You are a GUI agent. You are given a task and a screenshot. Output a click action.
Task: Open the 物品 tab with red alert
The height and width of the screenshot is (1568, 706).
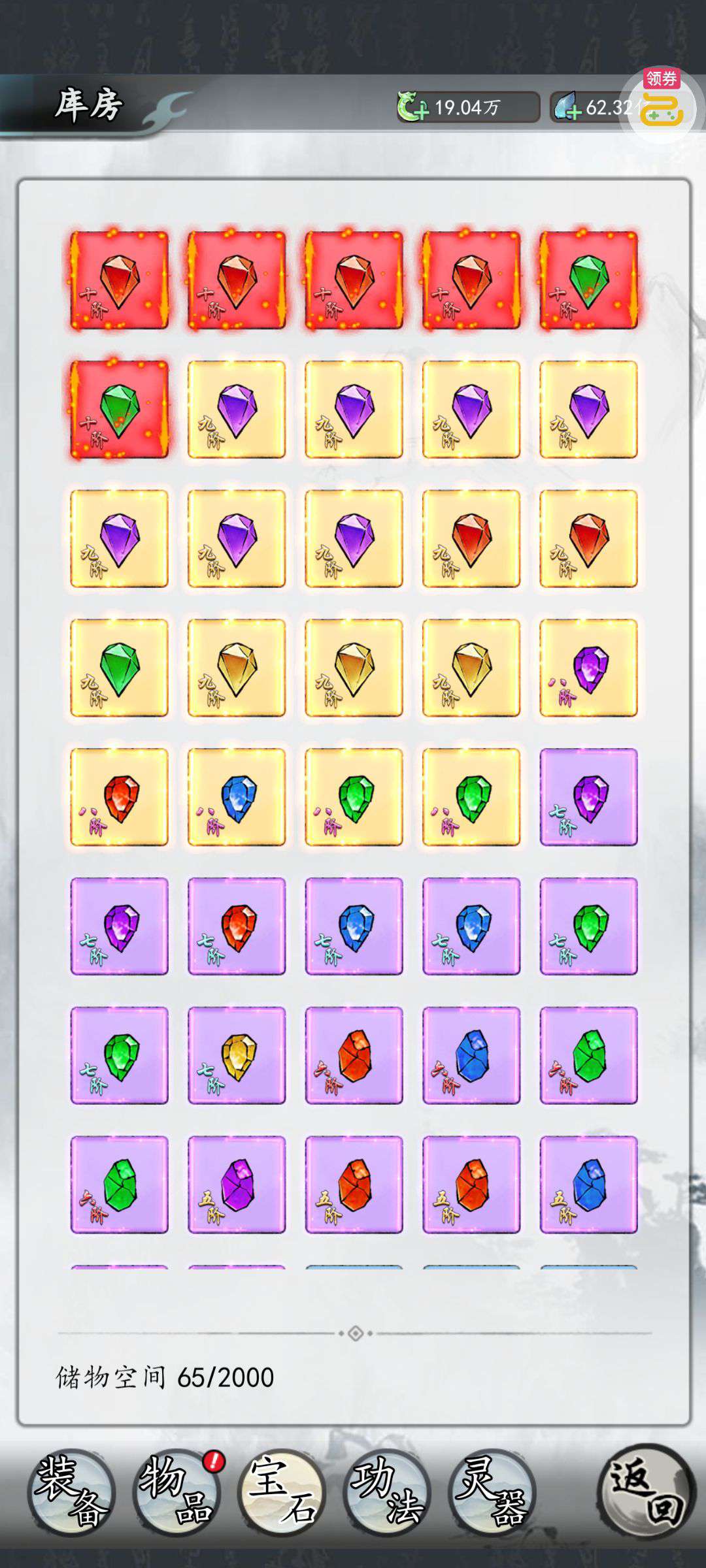176,1492
